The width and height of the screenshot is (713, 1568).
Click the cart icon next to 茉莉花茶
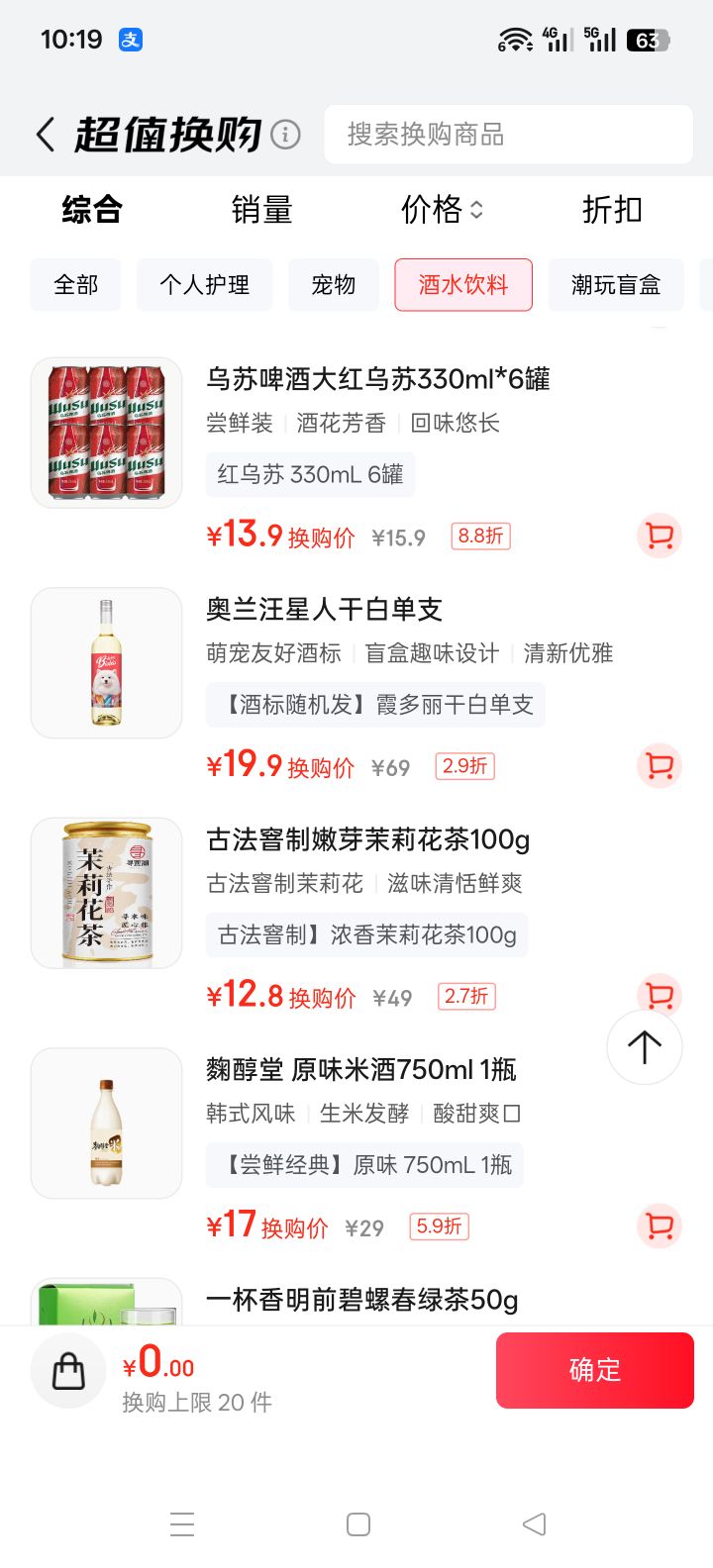coord(660,997)
